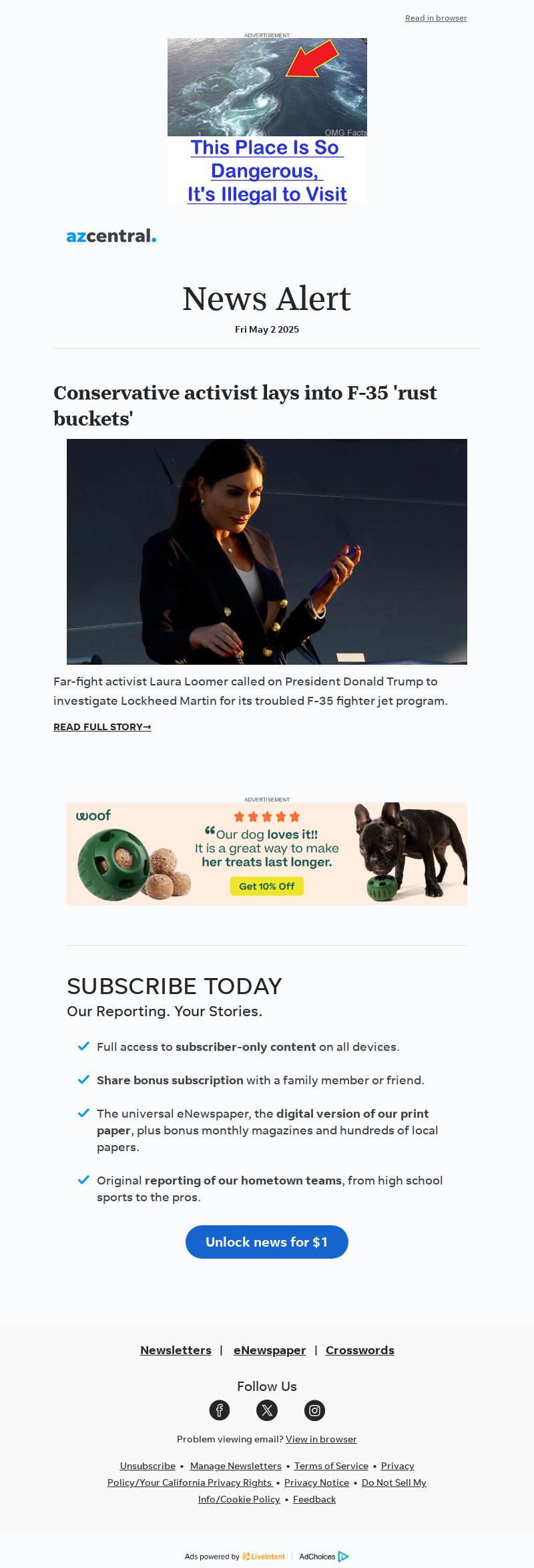The image size is (534, 1568).
Task: Tap the F-35 story photo
Action: click(x=267, y=551)
